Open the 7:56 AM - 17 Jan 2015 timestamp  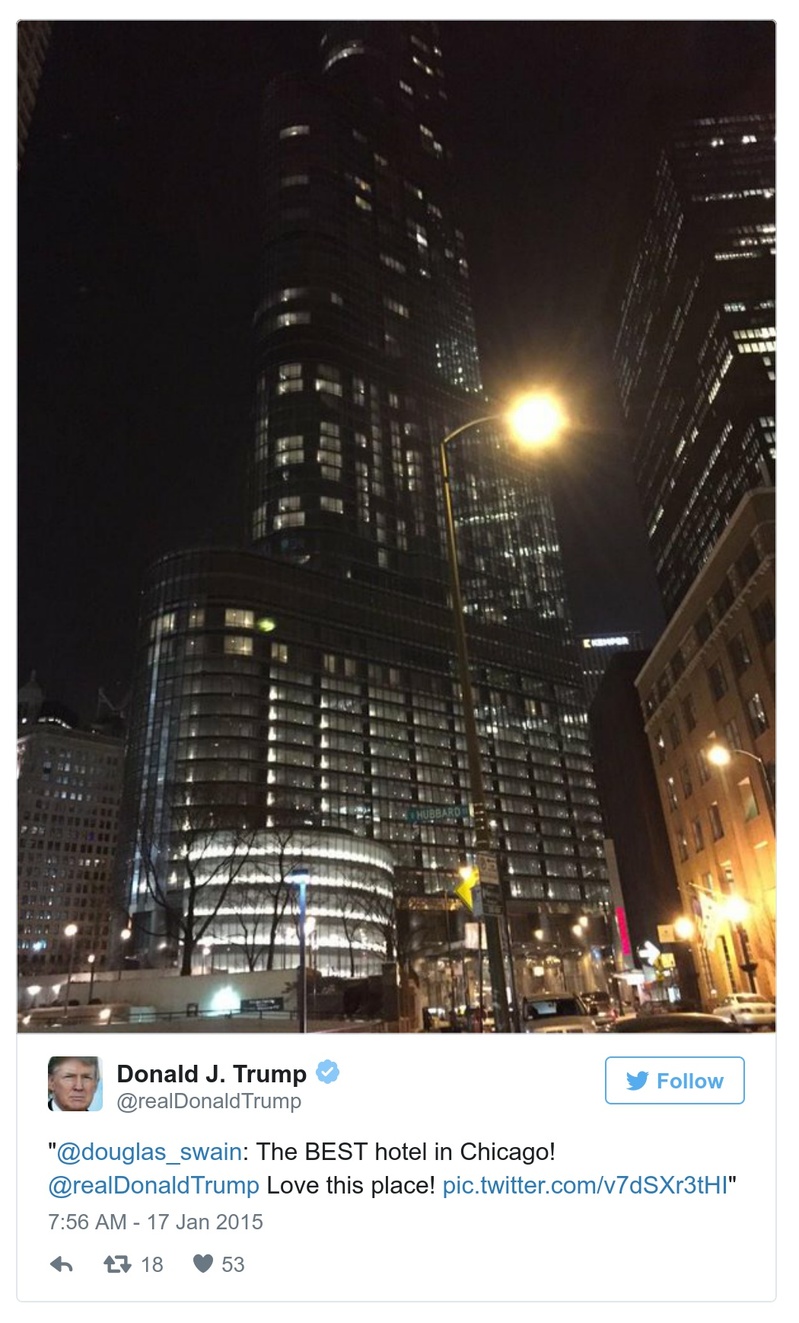(155, 1222)
